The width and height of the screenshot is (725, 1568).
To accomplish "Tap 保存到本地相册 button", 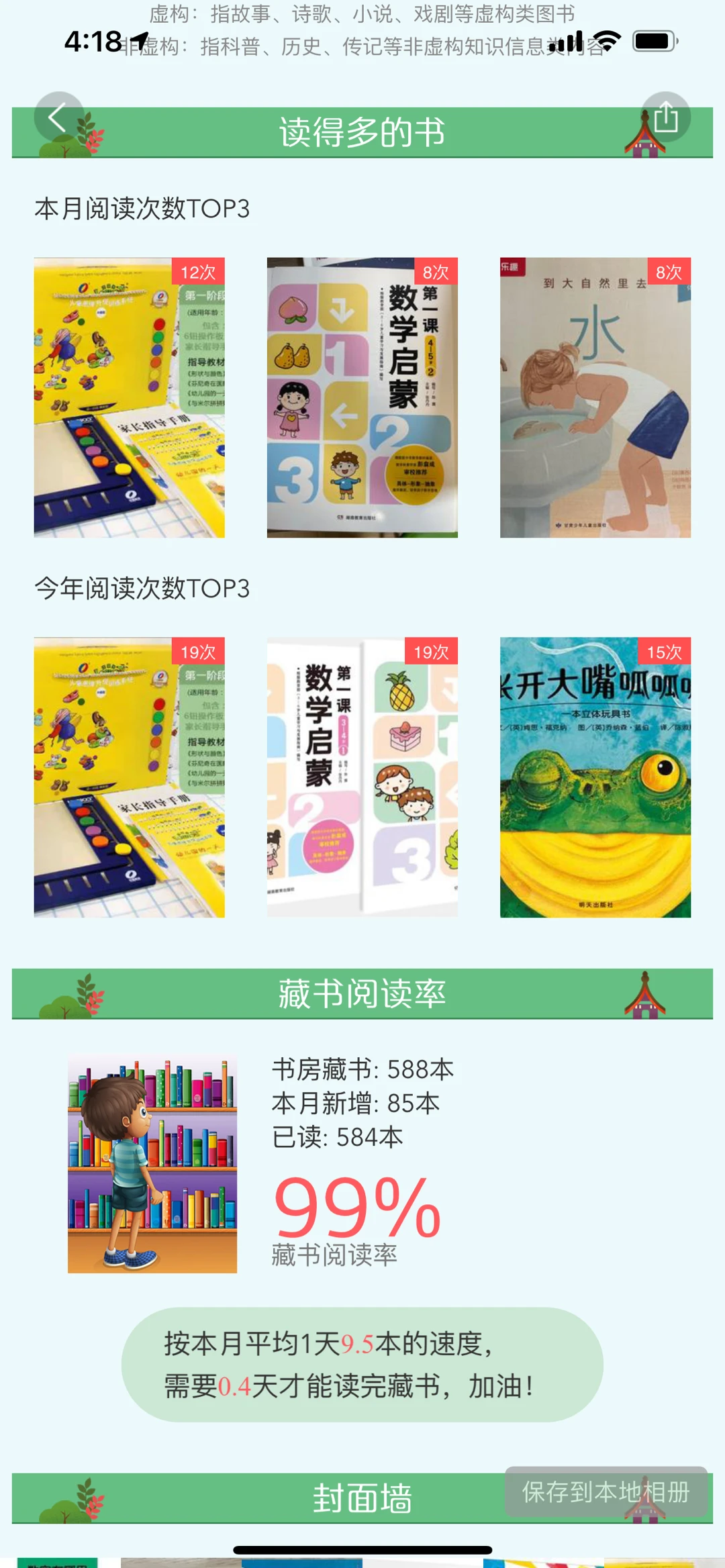I will click(606, 1491).
